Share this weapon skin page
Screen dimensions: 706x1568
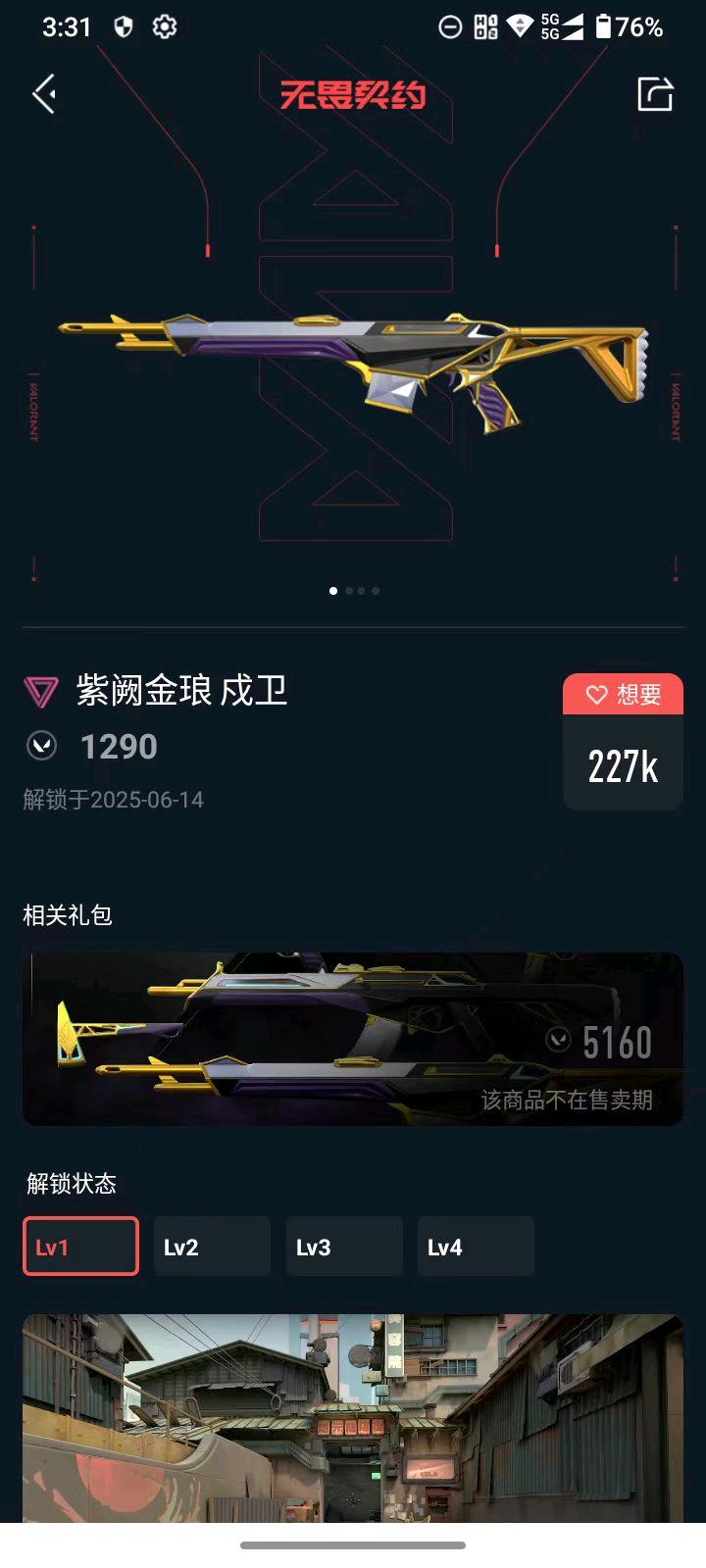(x=655, y=94)
